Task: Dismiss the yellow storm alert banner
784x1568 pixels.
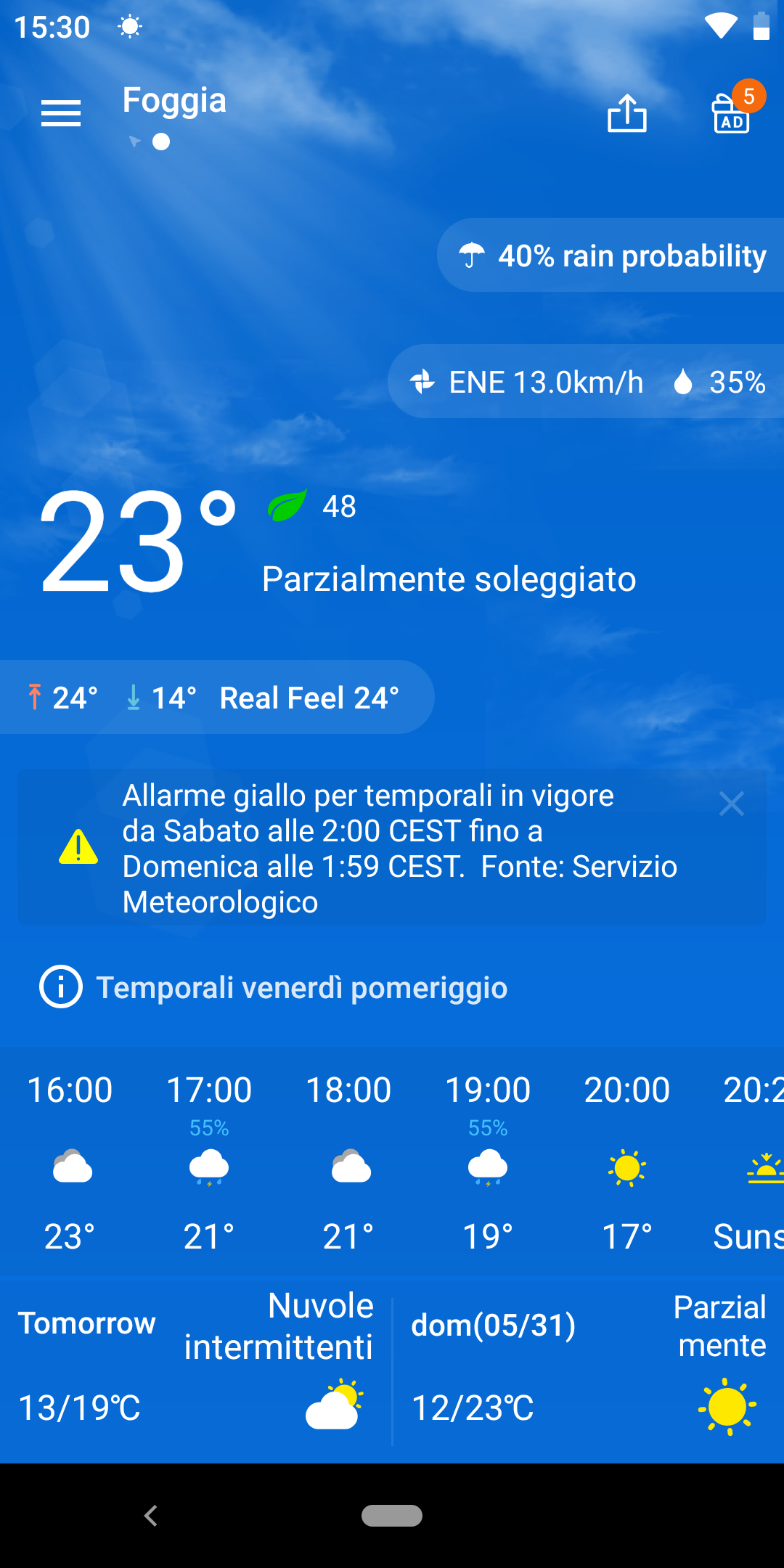Action: coord(731,804)
